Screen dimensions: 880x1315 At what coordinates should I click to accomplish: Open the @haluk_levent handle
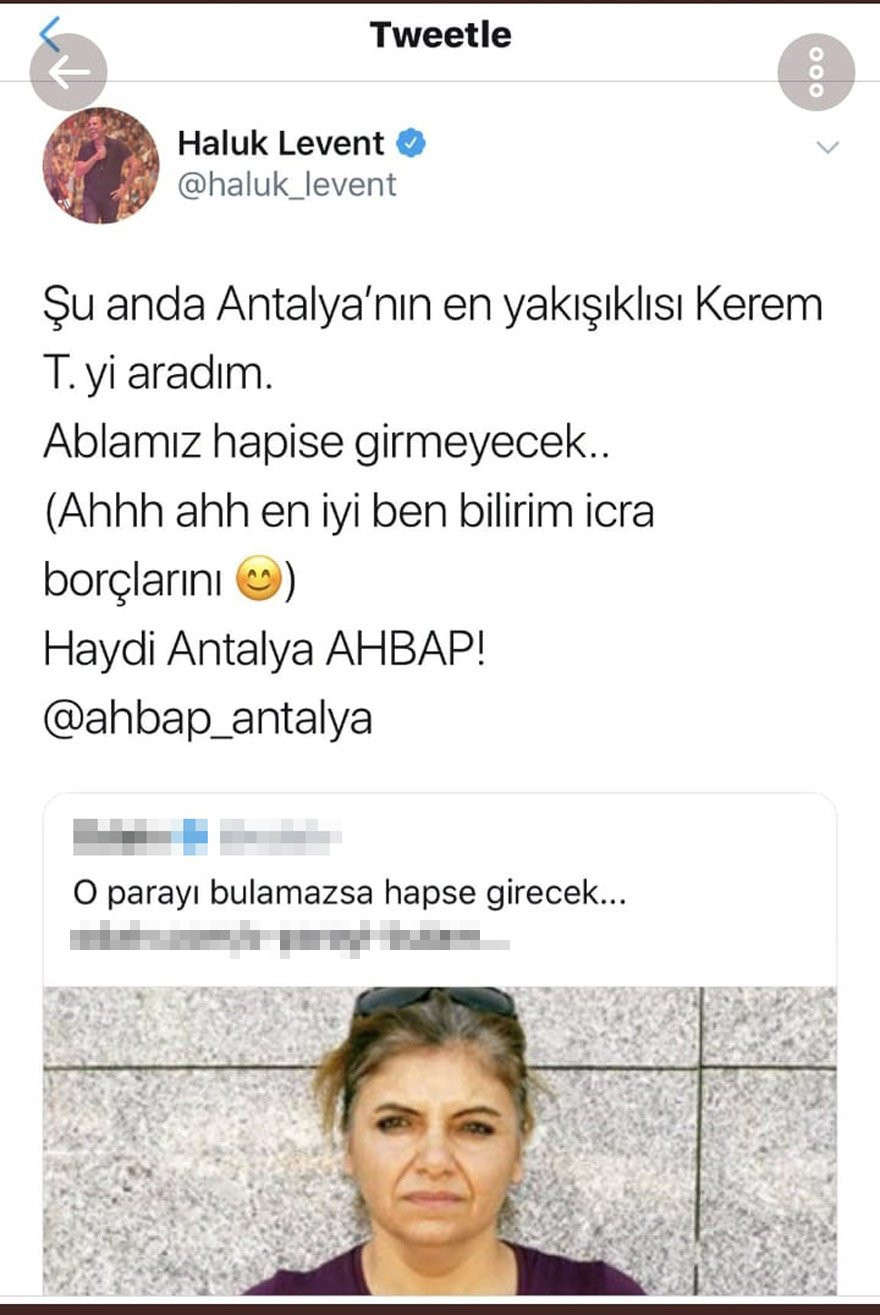[x=290, y=182]
